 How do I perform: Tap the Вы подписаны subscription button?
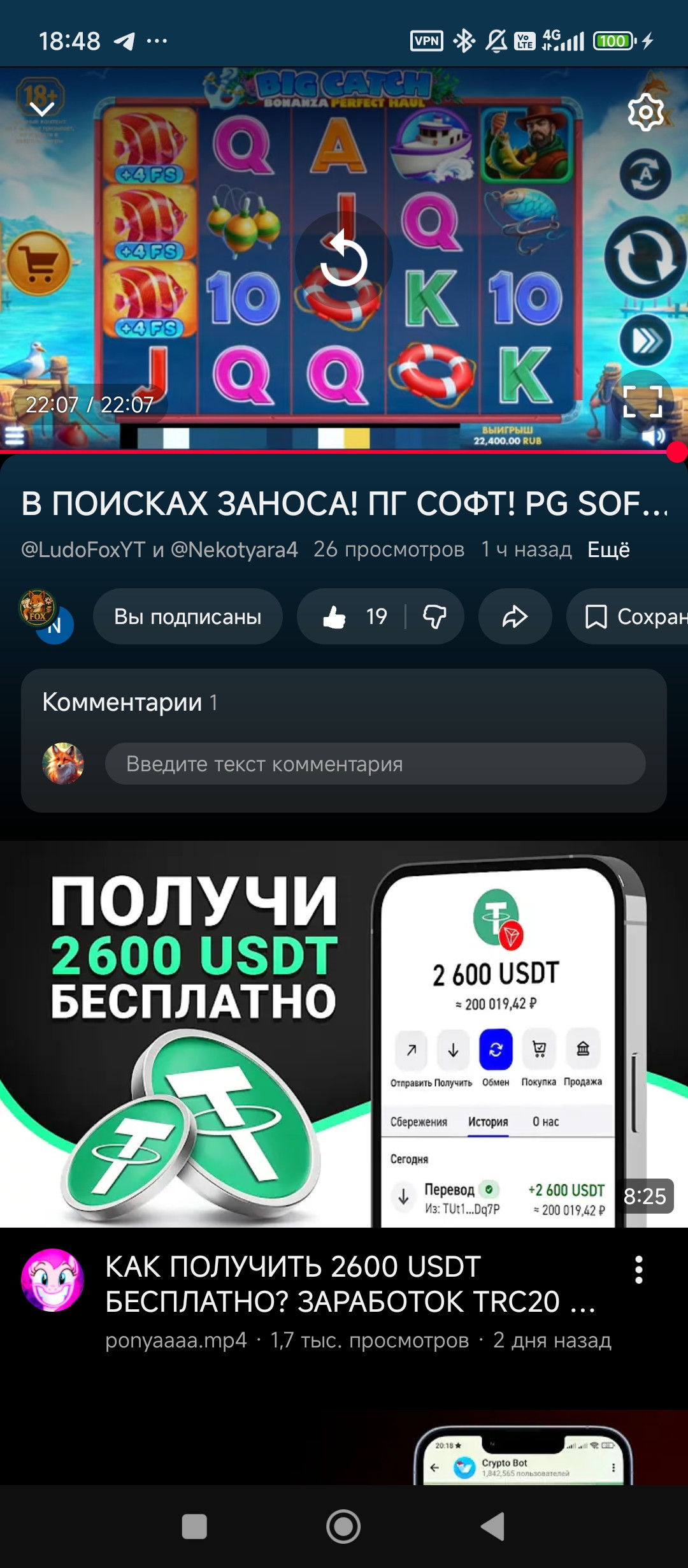(187, 616)
